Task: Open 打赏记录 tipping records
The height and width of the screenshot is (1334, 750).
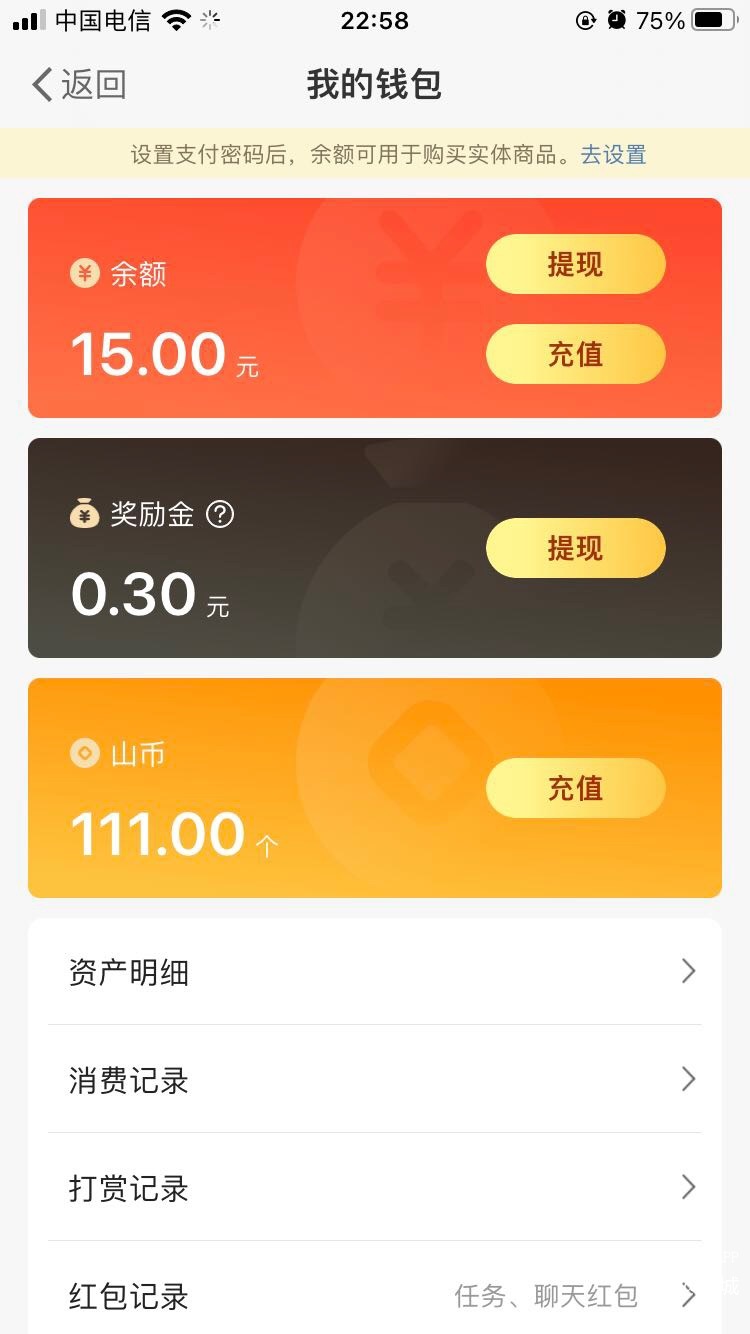Action: point(375,1188)
